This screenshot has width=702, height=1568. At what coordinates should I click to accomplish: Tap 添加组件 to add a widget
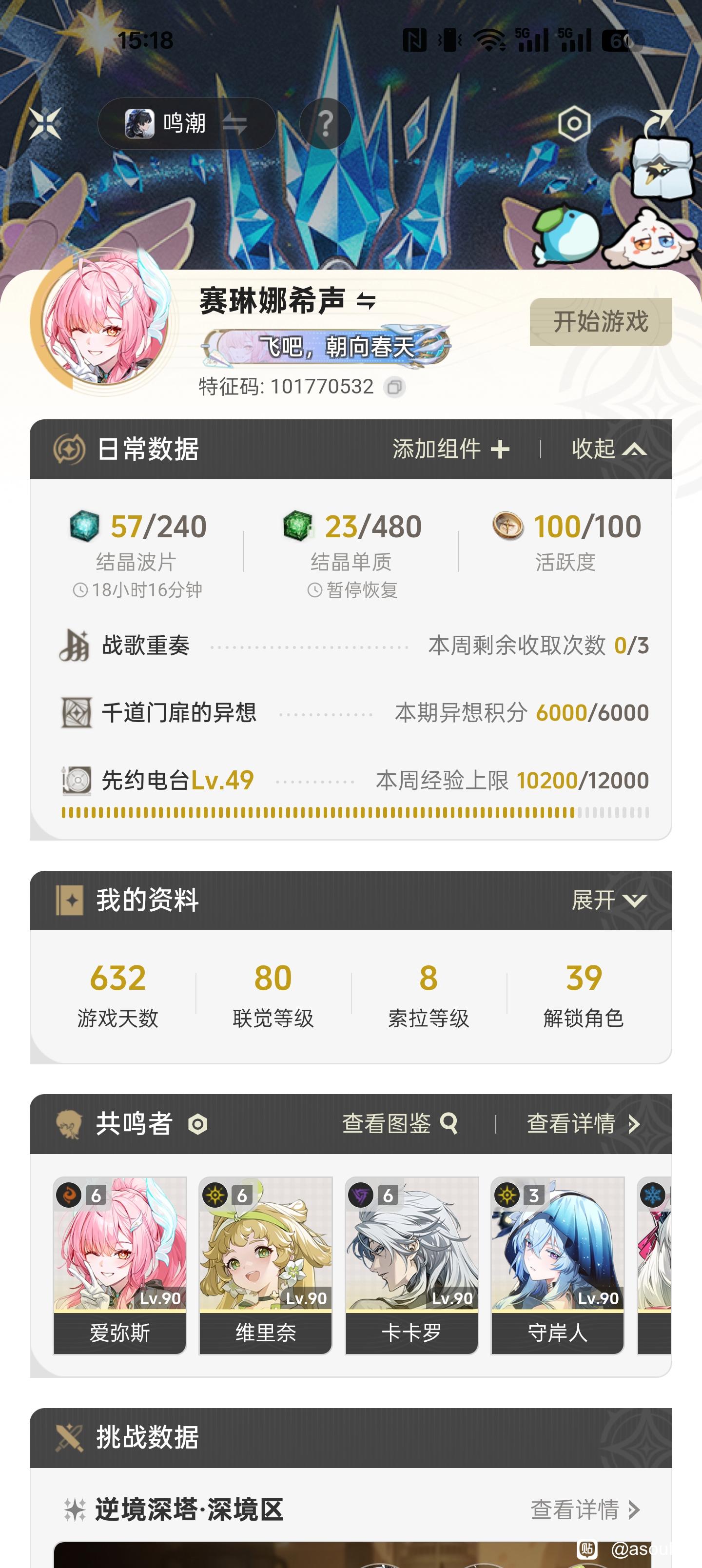tap(450, 449)
